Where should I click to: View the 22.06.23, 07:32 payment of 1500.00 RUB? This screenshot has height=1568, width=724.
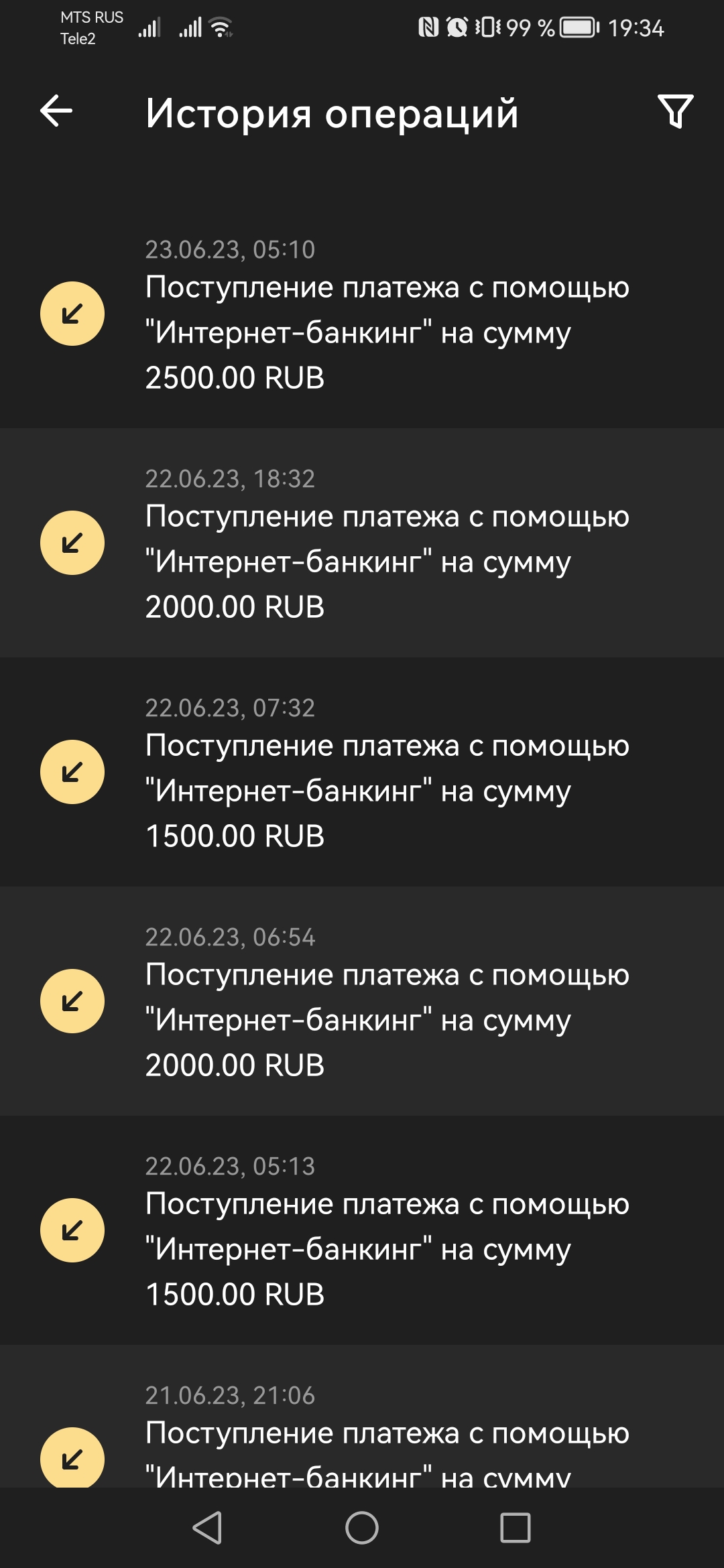tap(362, 772)
